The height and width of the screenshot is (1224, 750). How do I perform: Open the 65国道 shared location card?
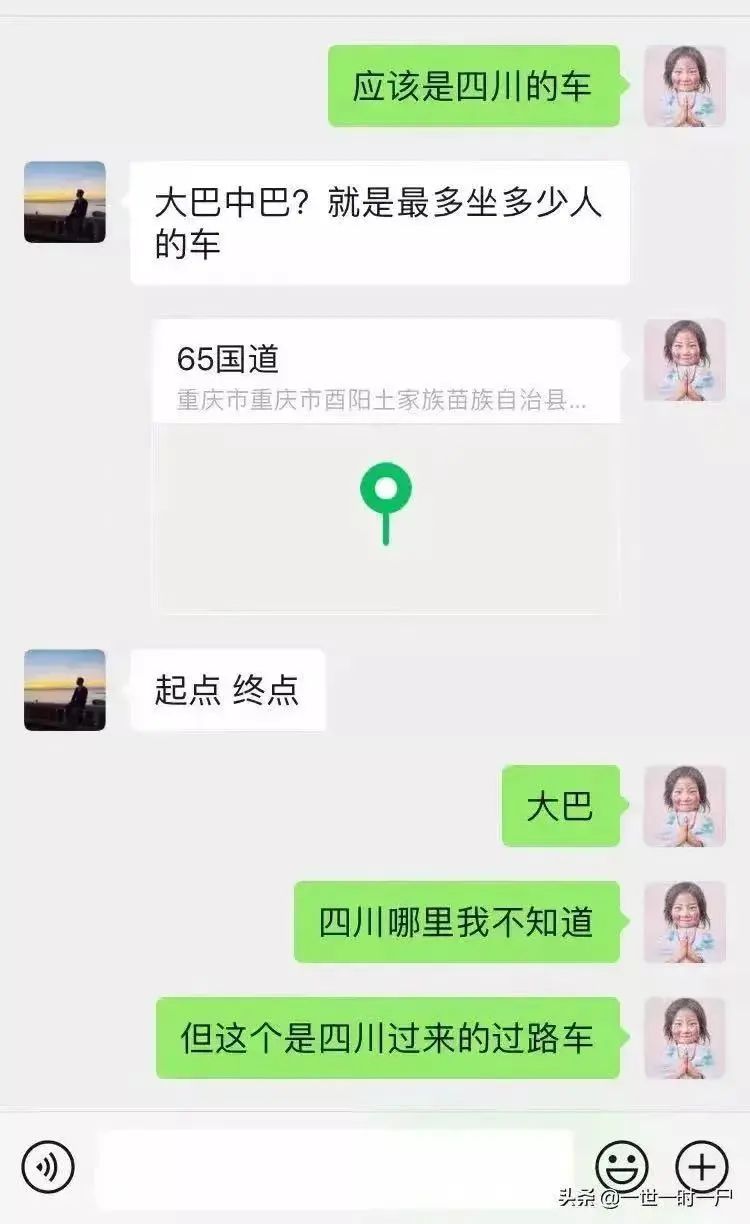(x=385, y=465)
